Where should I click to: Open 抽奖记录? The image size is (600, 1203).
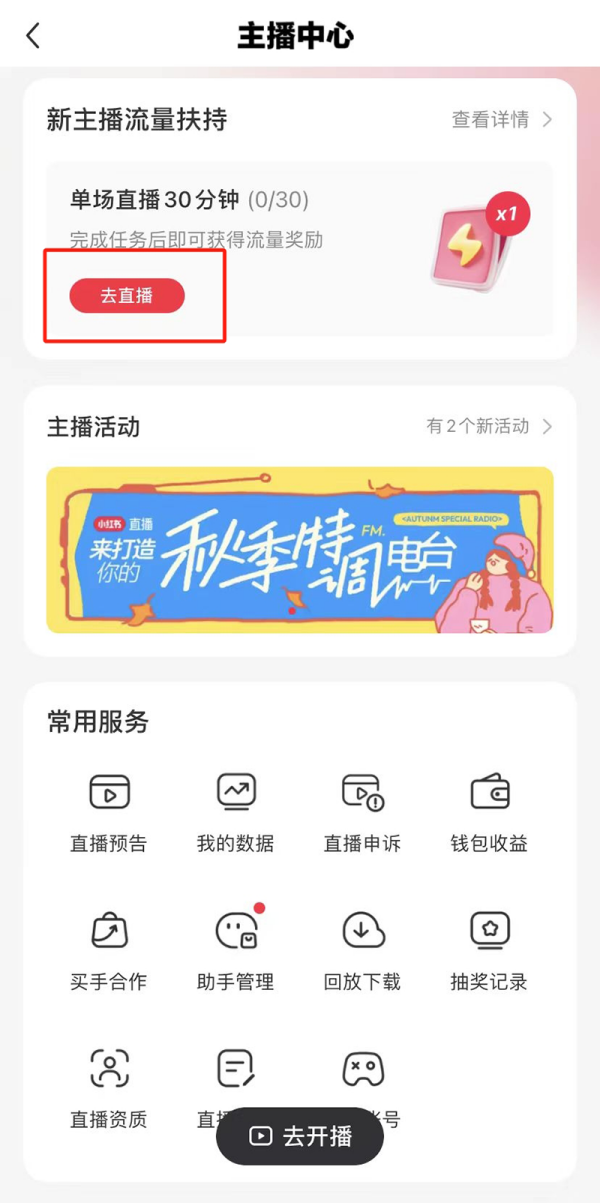(x=489, y=950)
